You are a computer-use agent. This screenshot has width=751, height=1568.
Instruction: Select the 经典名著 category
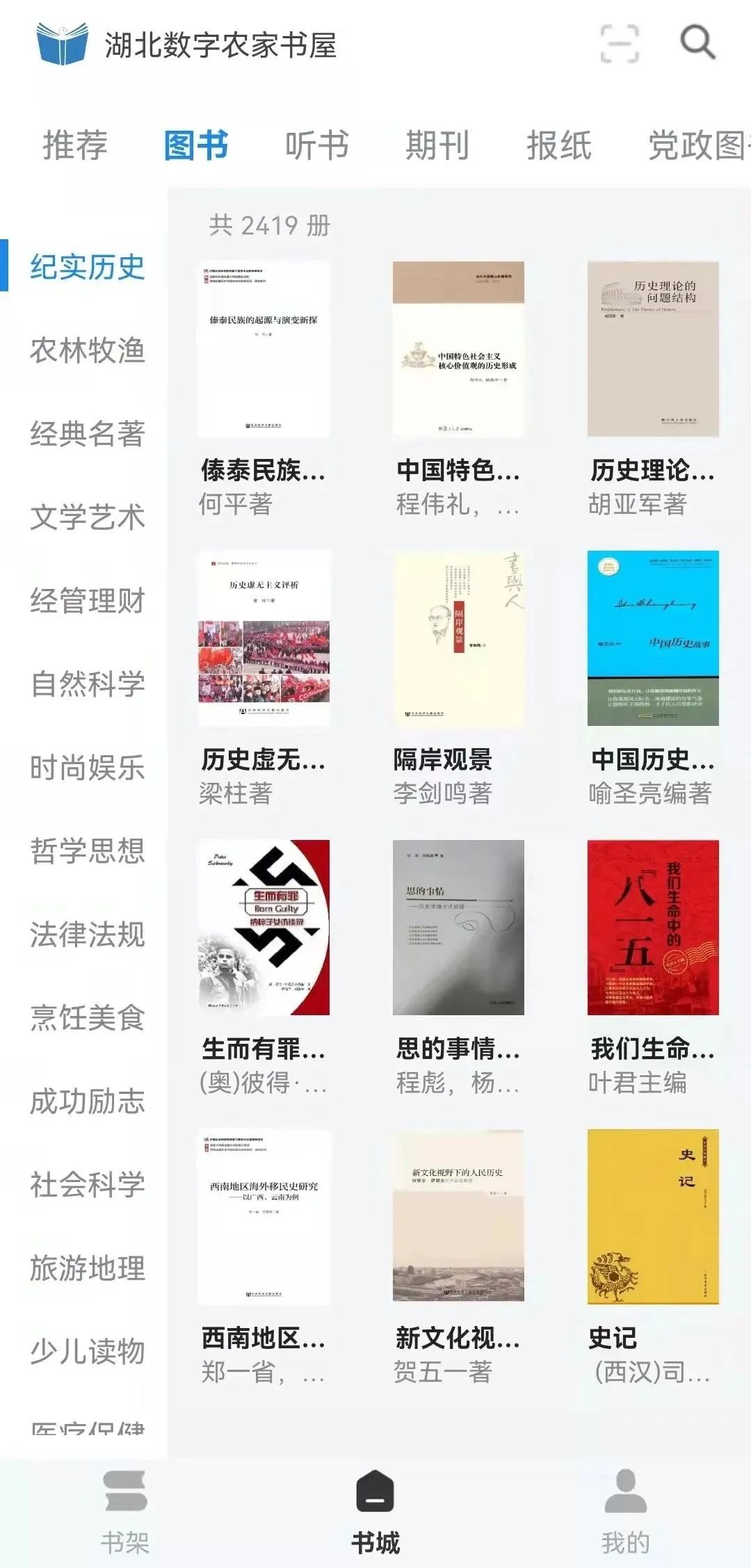pos(87,434)
